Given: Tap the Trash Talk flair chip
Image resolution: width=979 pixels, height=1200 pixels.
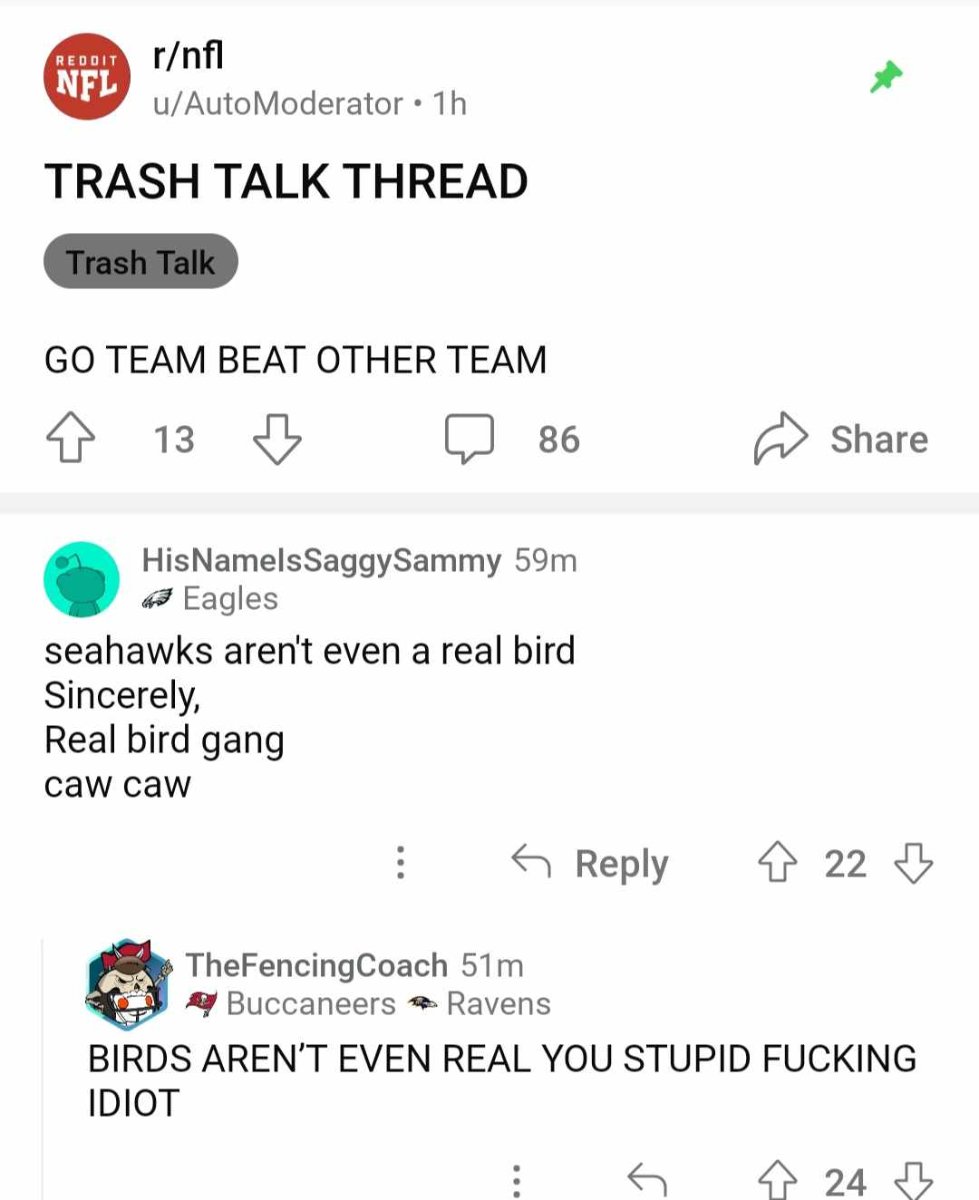Looking at the screenshot, I should (141, 262).
